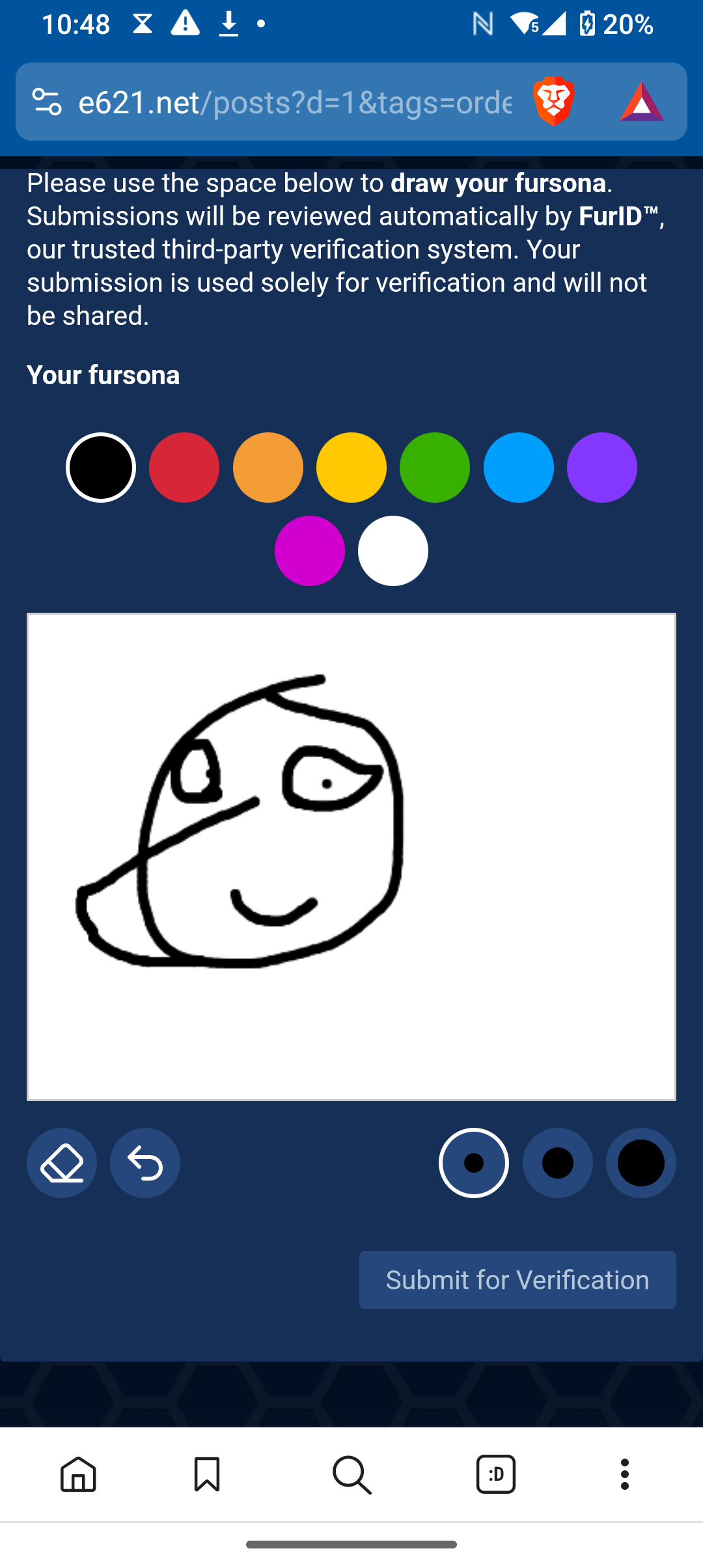Select the yellow drawing color
The height and width of the screenshot is (1568, 703).
[351, 468]
